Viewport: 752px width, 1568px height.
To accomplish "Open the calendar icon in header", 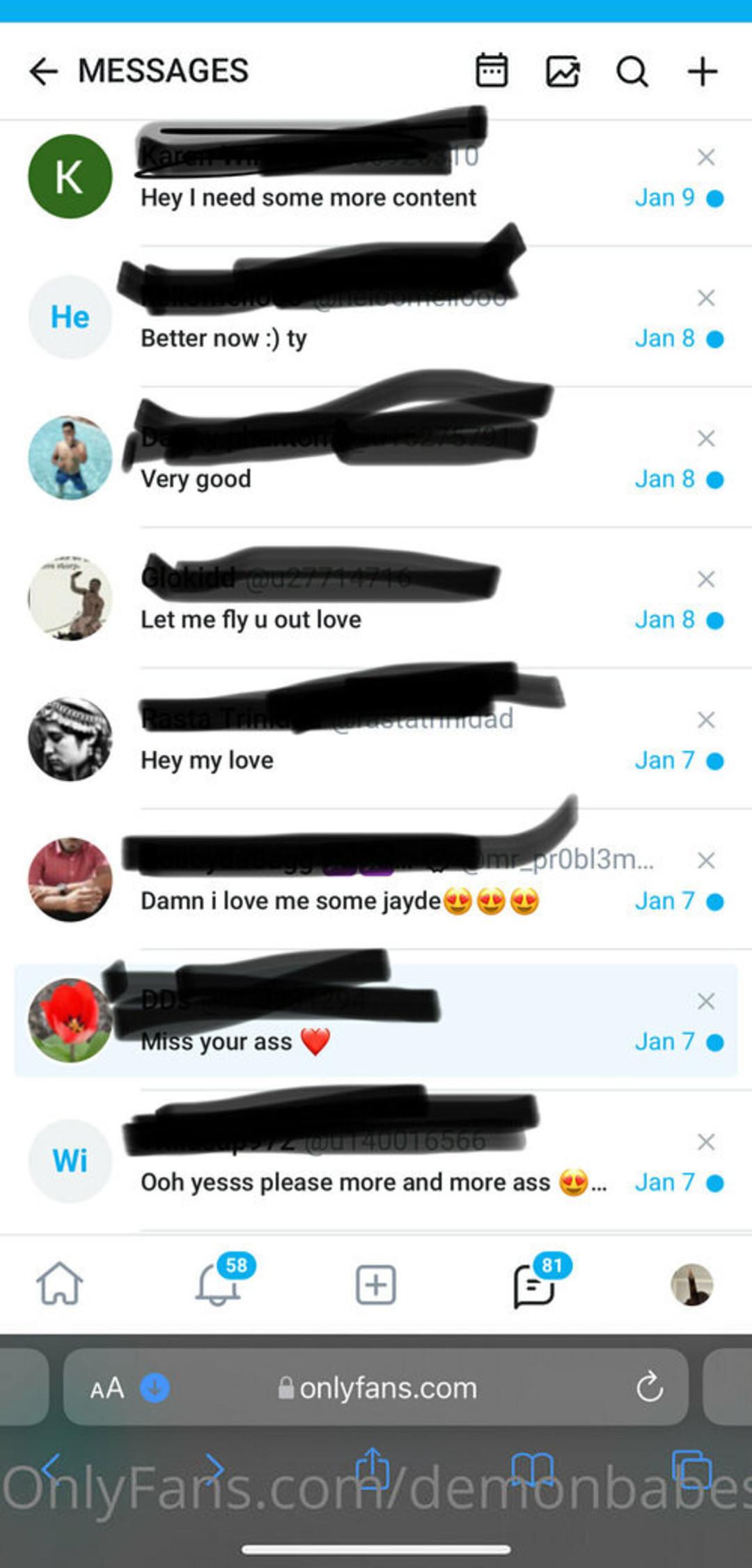I will (x=491, y=70).
